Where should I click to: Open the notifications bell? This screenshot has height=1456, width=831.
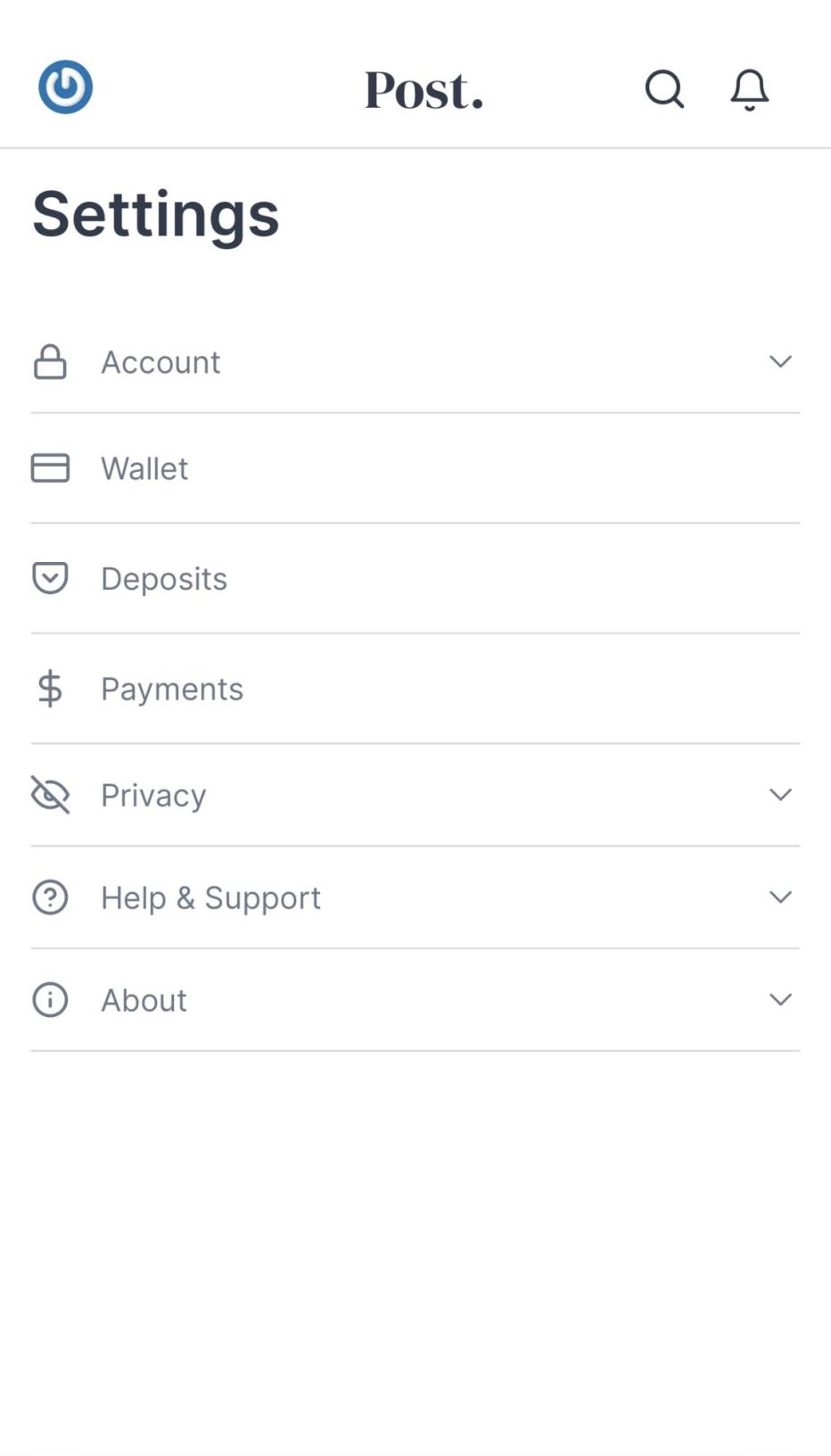click(x=750, y=89)
